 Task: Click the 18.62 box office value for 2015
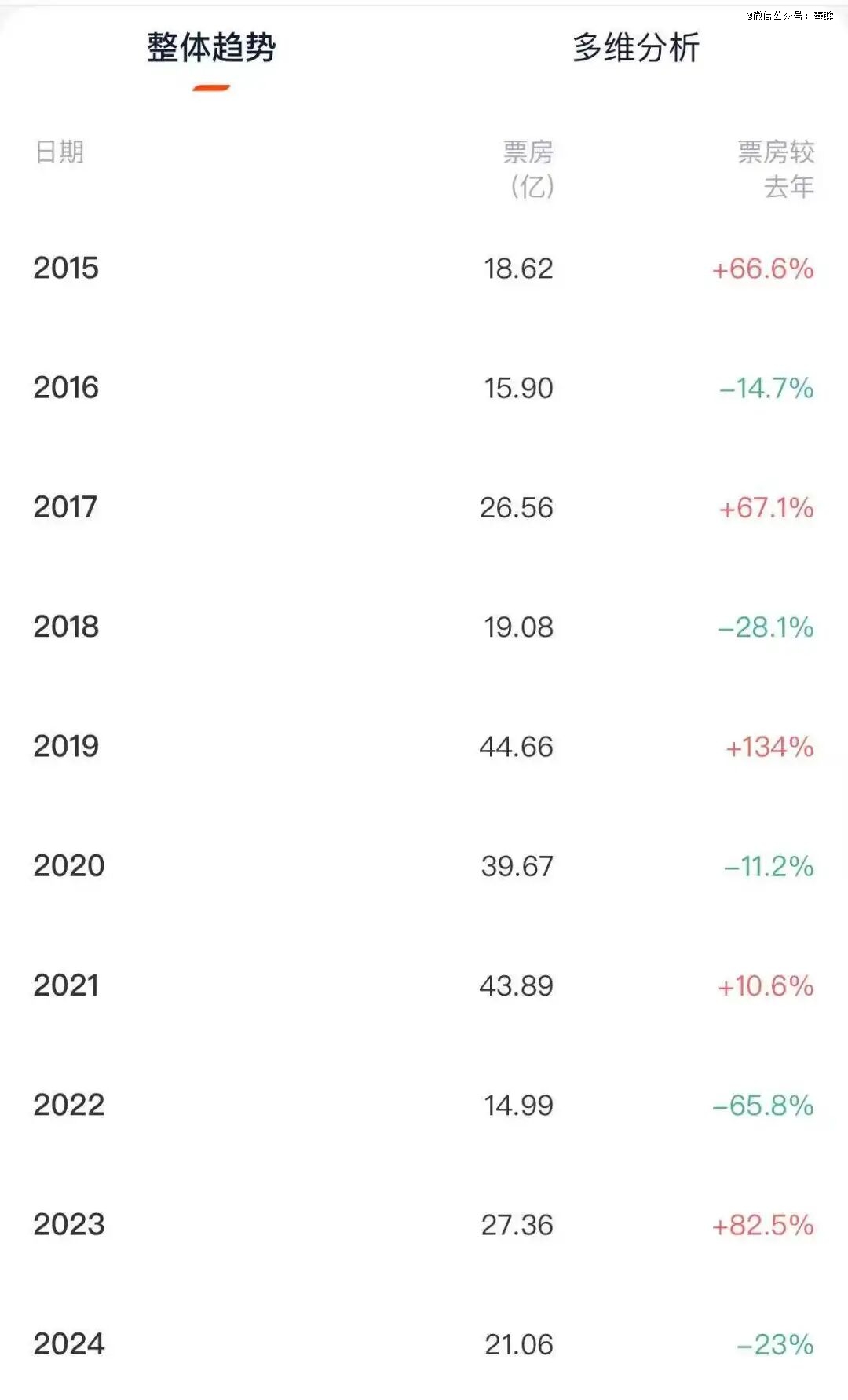(518, 269)
